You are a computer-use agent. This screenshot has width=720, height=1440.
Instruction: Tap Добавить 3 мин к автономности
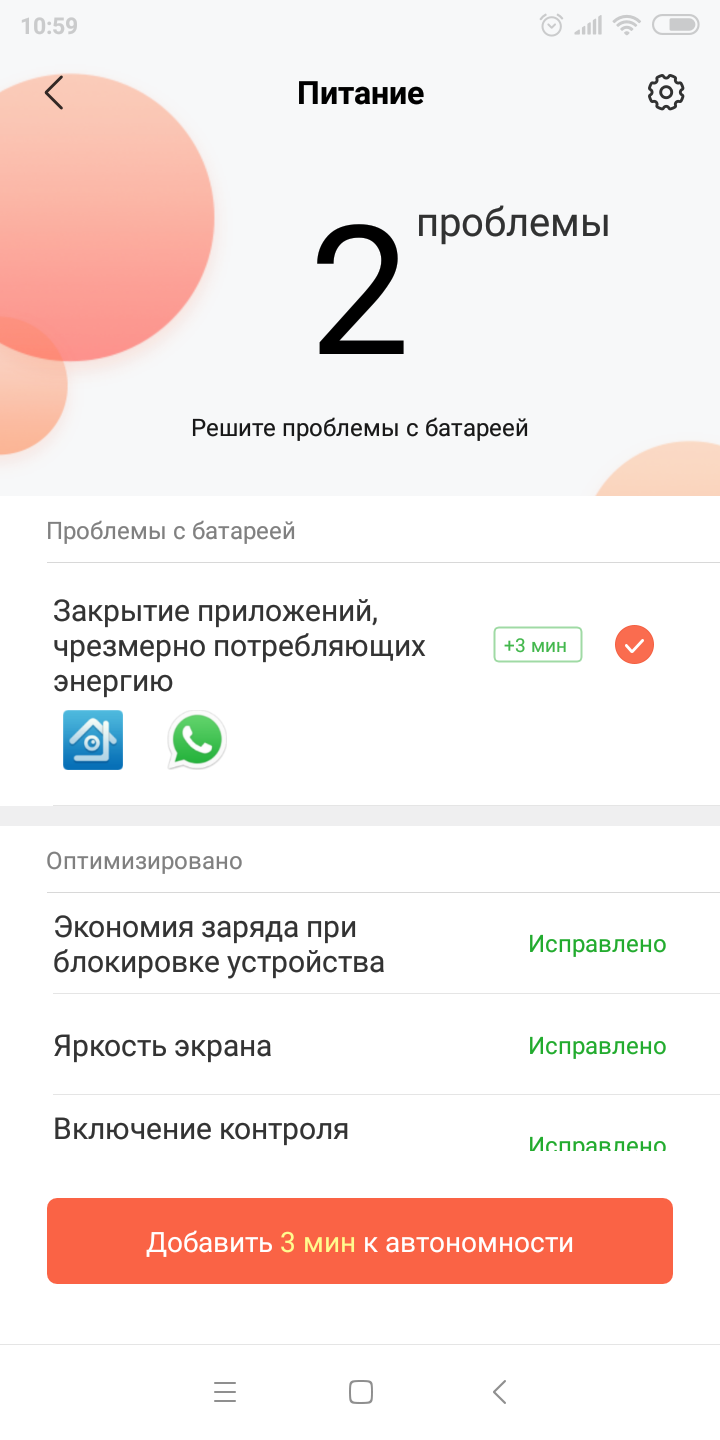point(360,1241)
